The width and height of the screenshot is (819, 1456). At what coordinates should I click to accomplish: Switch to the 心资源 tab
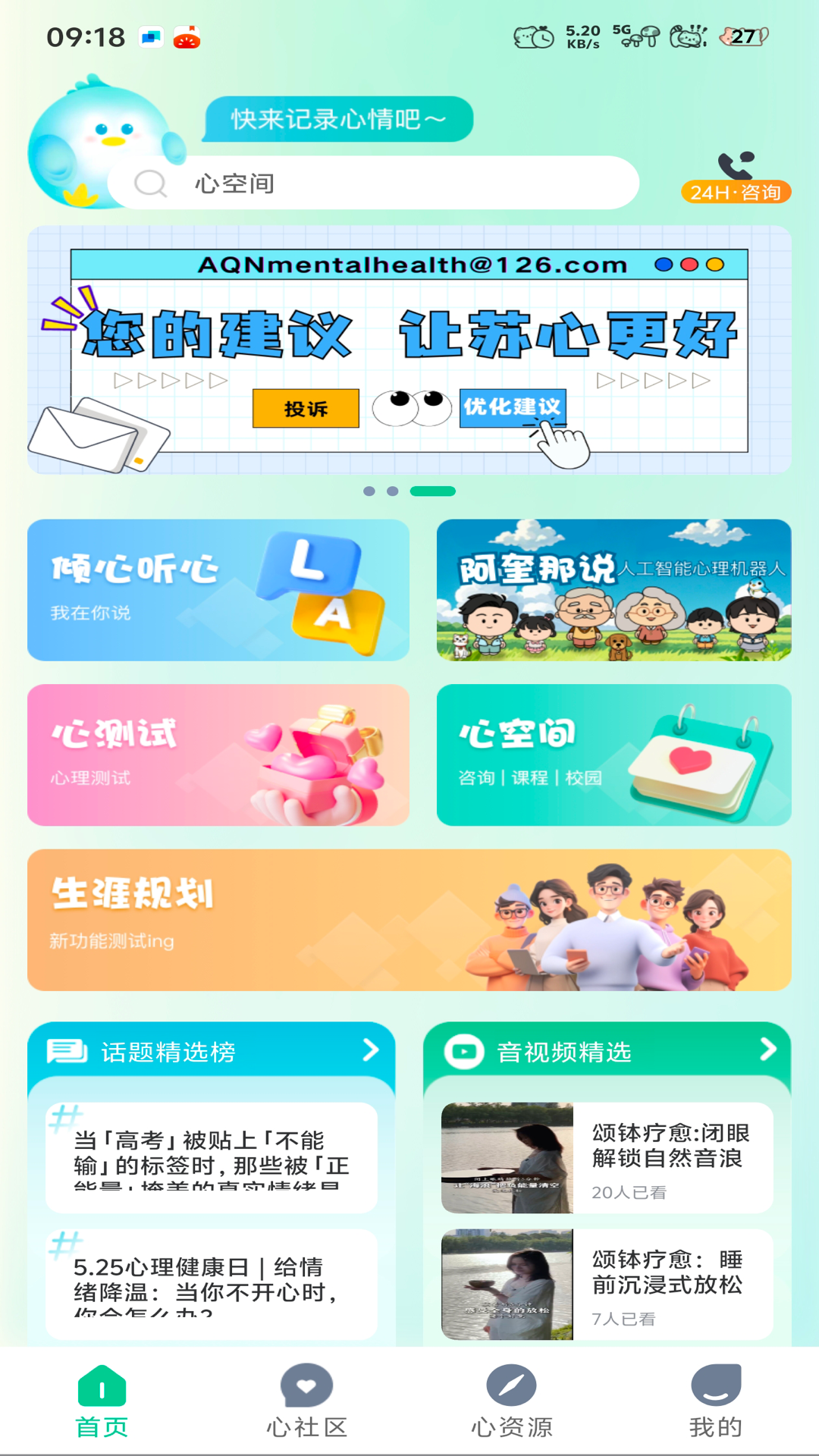(511, 1401)
